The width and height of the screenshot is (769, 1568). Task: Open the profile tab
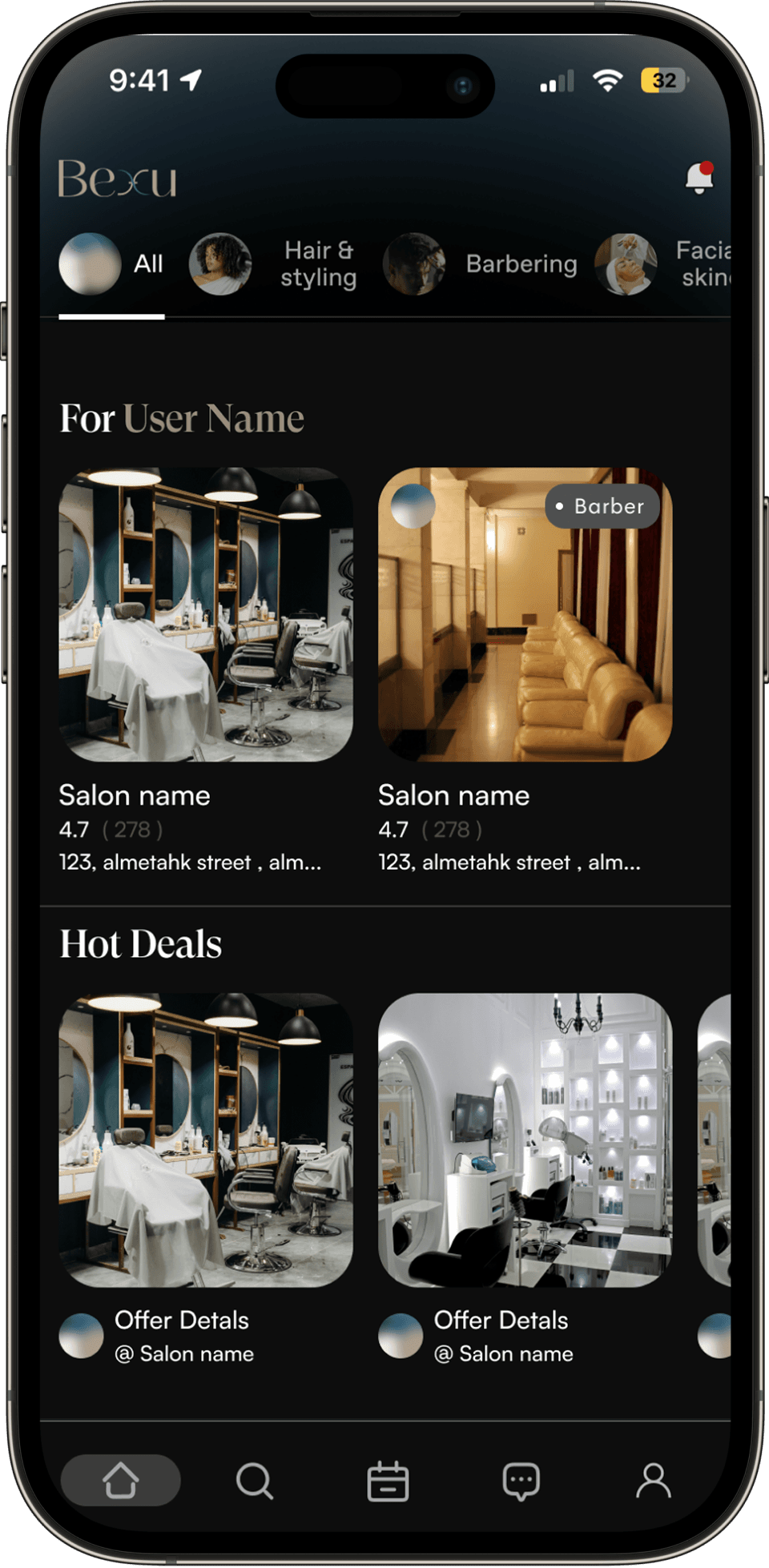tap(654, 1481)
